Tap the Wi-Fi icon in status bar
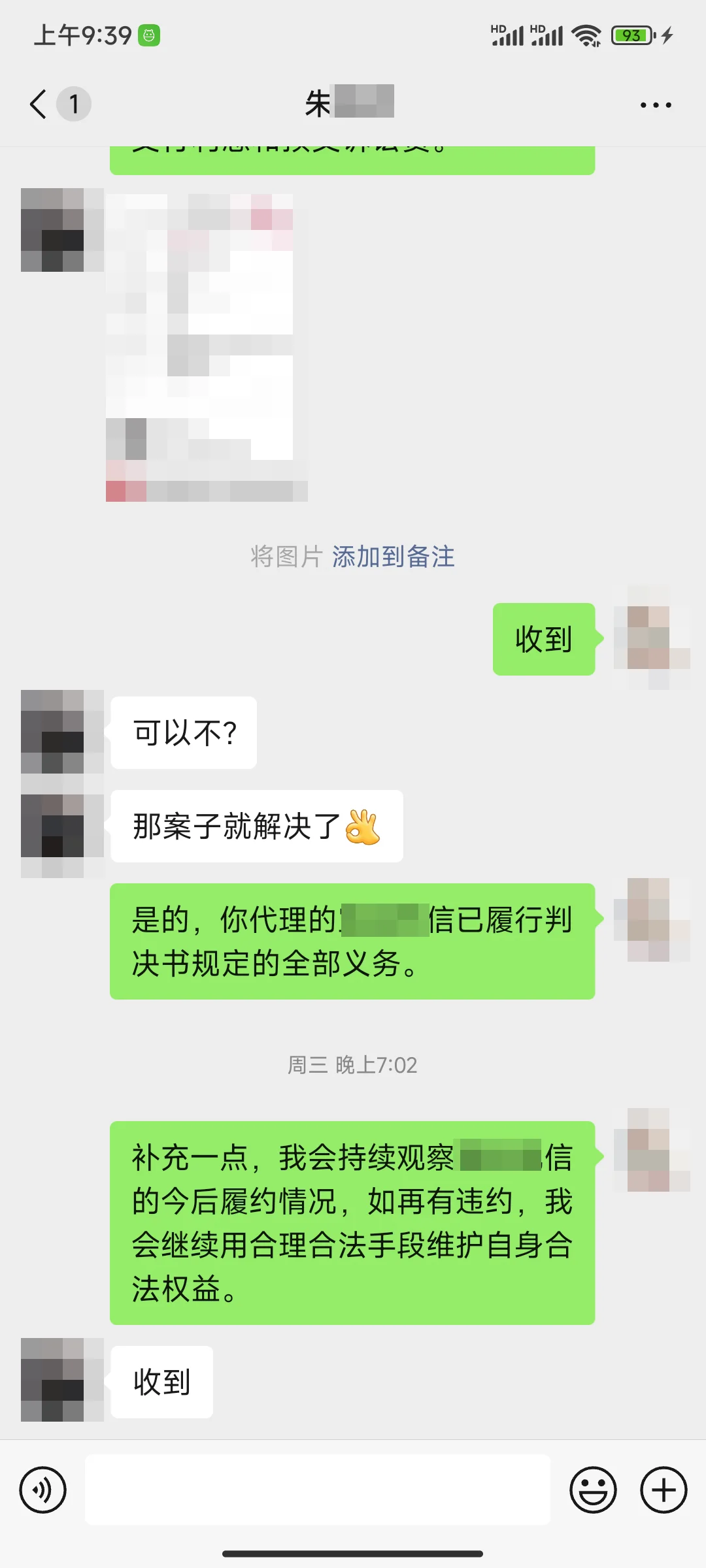Image resolution: width=706 pixels, height=1568 pixels. pyautogui.click(x=587, y=36)
